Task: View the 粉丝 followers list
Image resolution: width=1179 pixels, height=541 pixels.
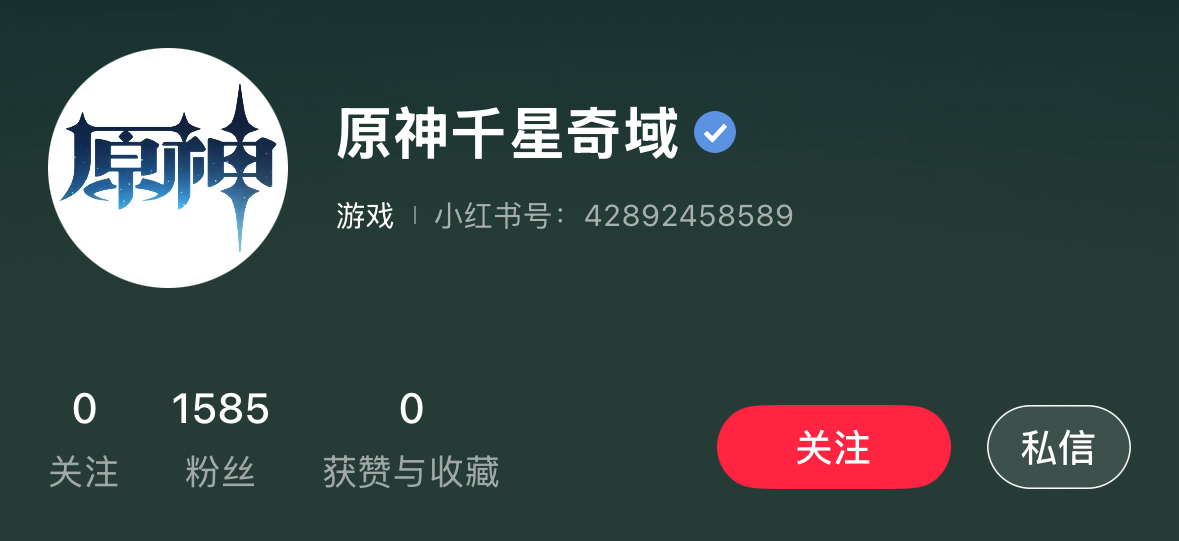Action: point(220,438)
